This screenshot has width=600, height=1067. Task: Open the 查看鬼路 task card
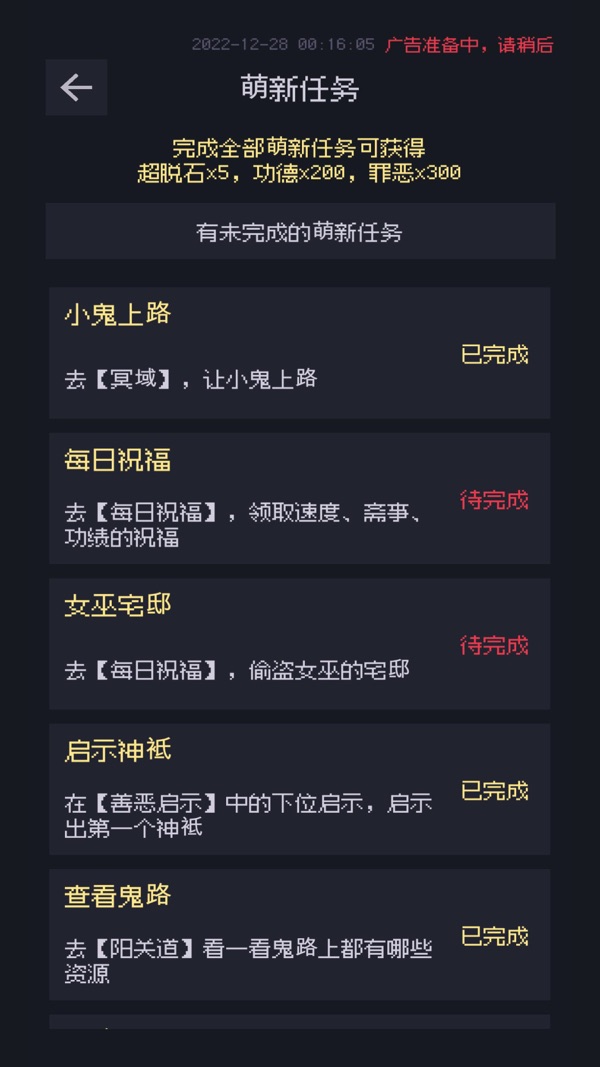tap(299, 934)
